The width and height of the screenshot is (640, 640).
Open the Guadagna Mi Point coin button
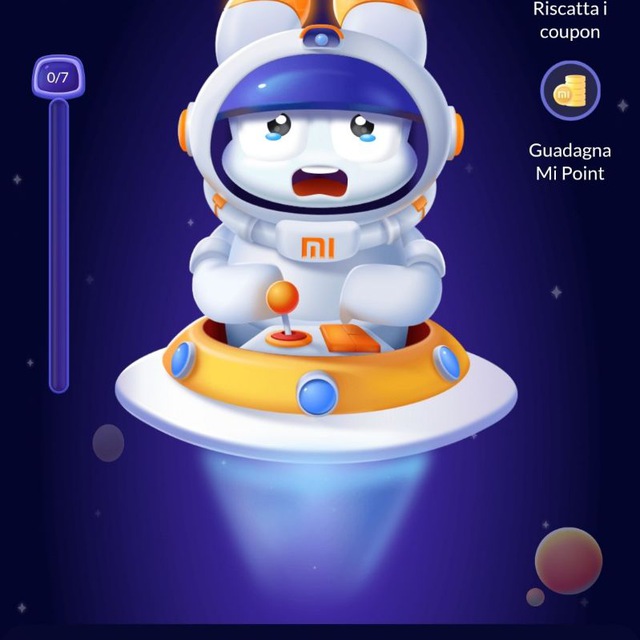point(570,91)
